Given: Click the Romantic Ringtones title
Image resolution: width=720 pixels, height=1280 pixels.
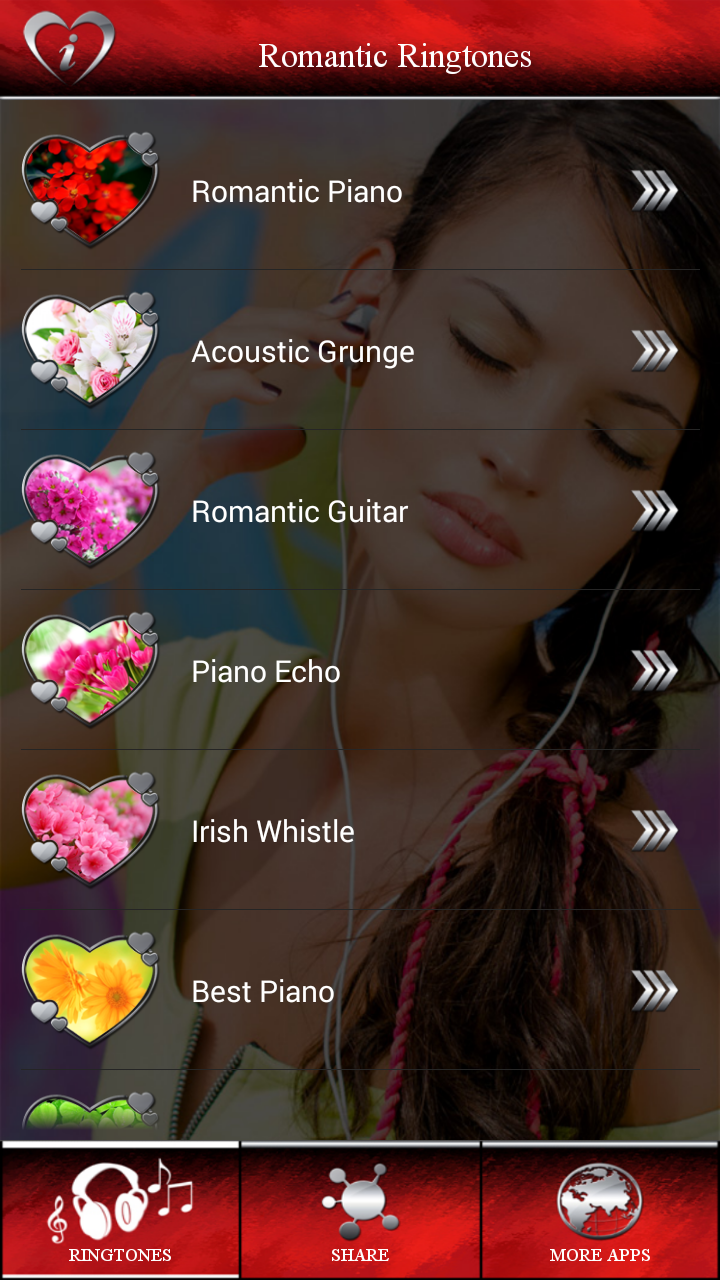Looking at the screenshot, I should point(396,57).
